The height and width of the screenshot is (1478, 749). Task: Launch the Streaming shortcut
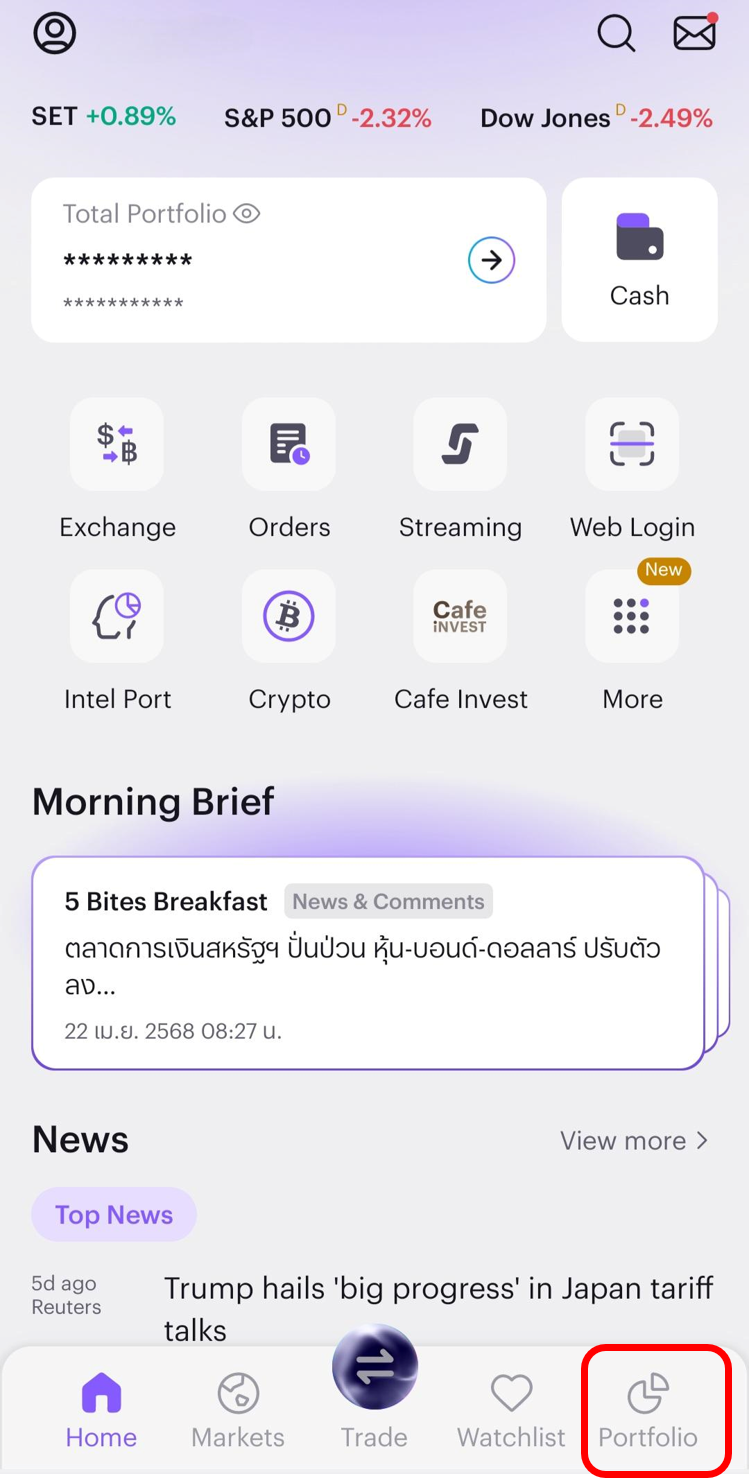click(x=460, y=445)
